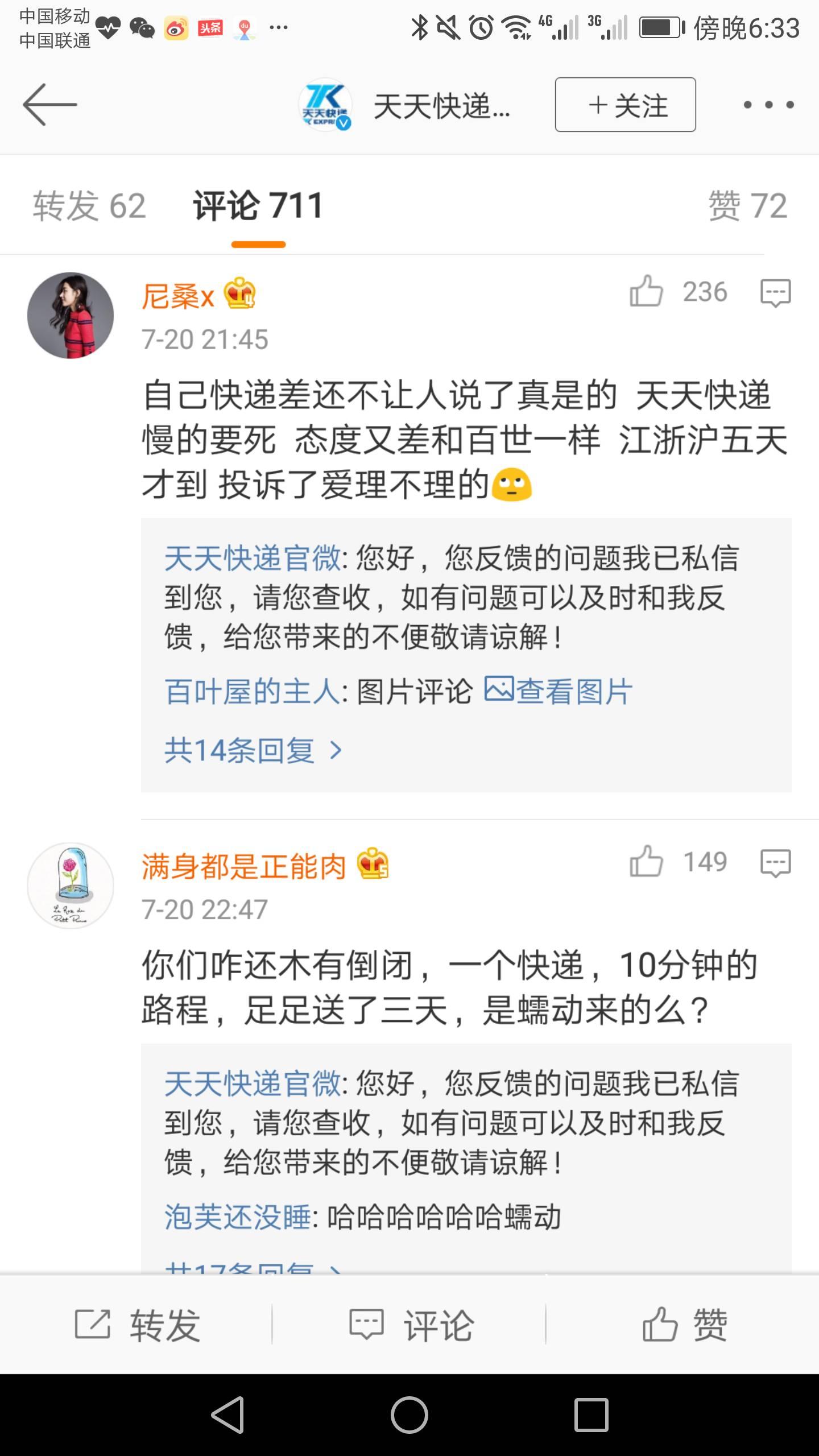Open 尼桑x's profile avatar
The height and width of the screenshot is (1456, 819).
pos(71,315)
